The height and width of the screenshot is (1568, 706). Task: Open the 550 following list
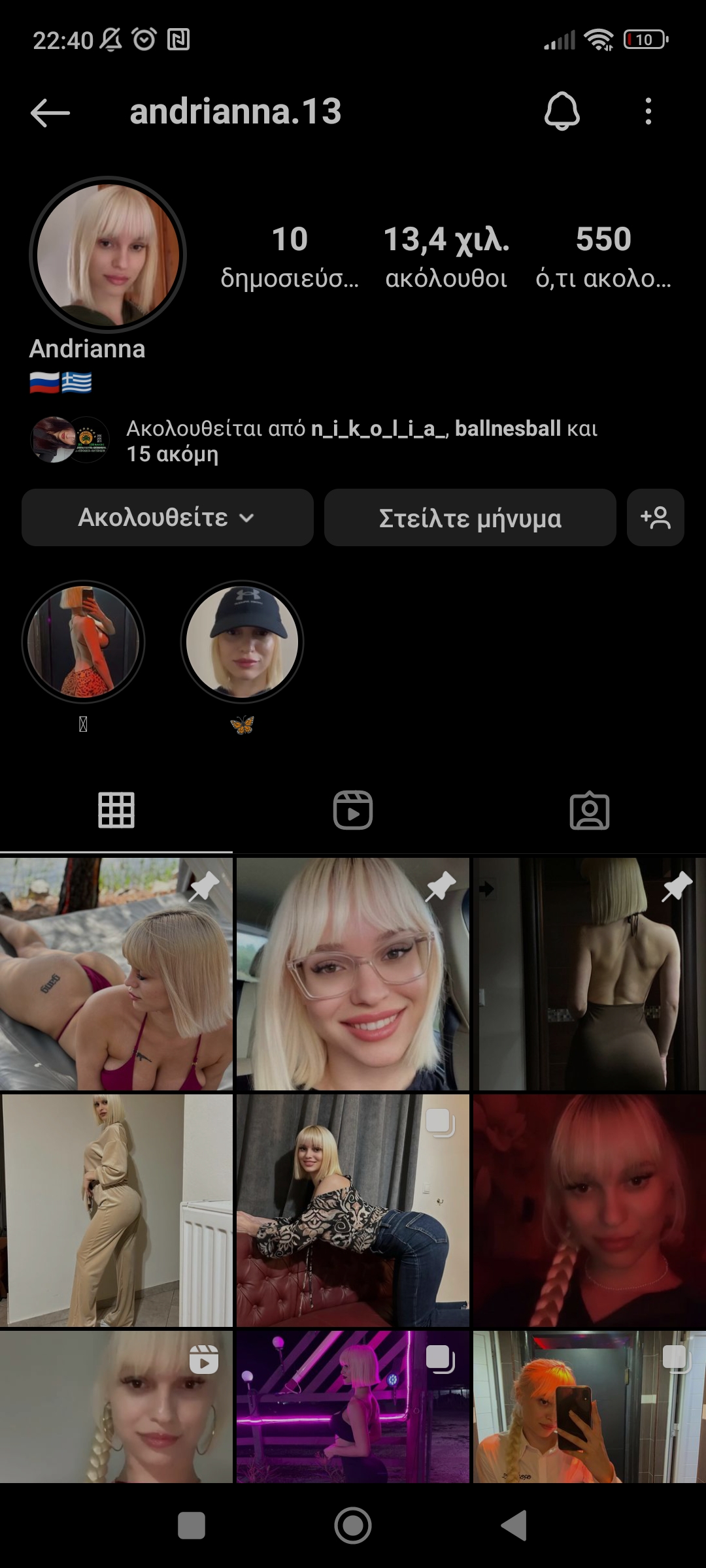click(603, 256)
